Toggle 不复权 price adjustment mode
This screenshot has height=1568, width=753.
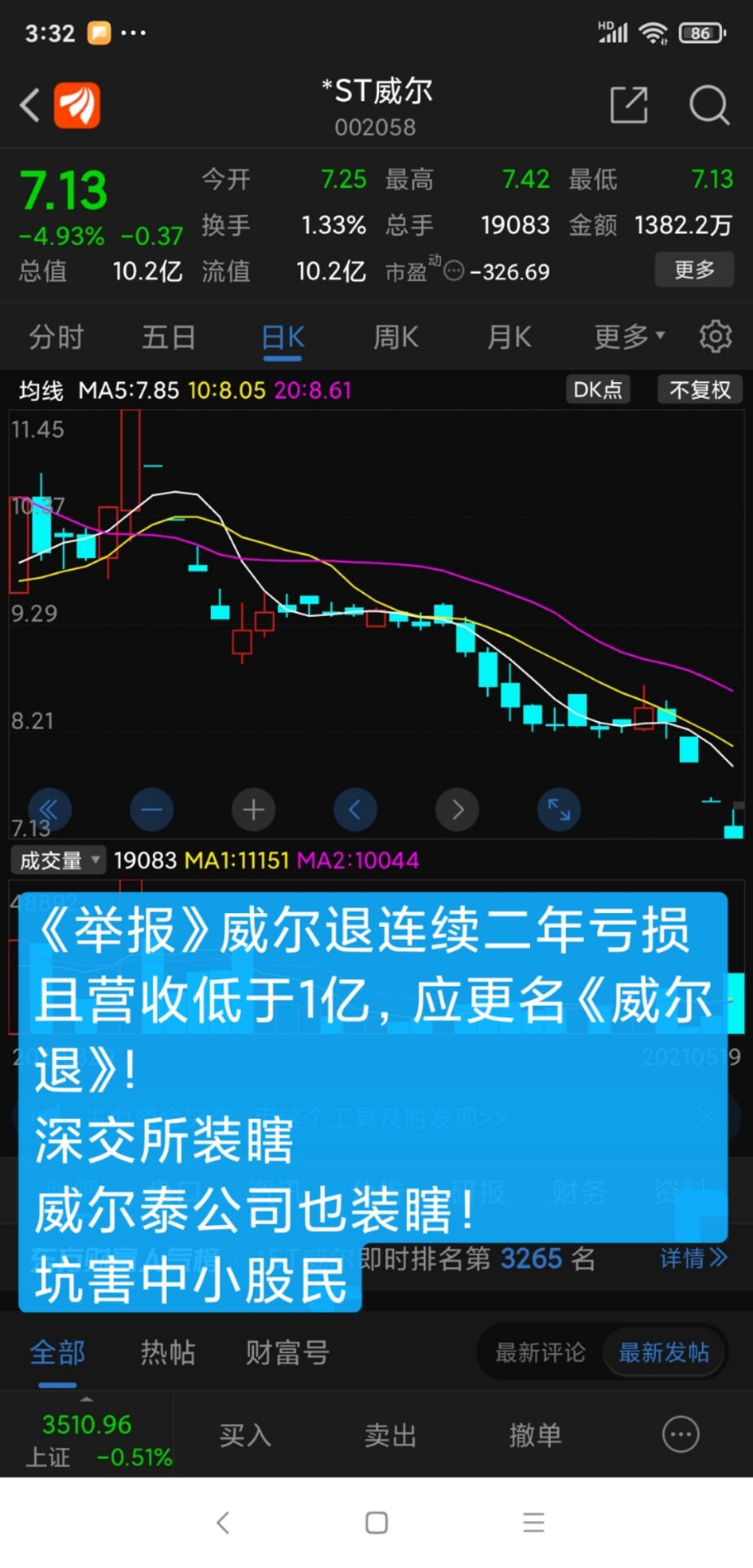pos(699,390)
